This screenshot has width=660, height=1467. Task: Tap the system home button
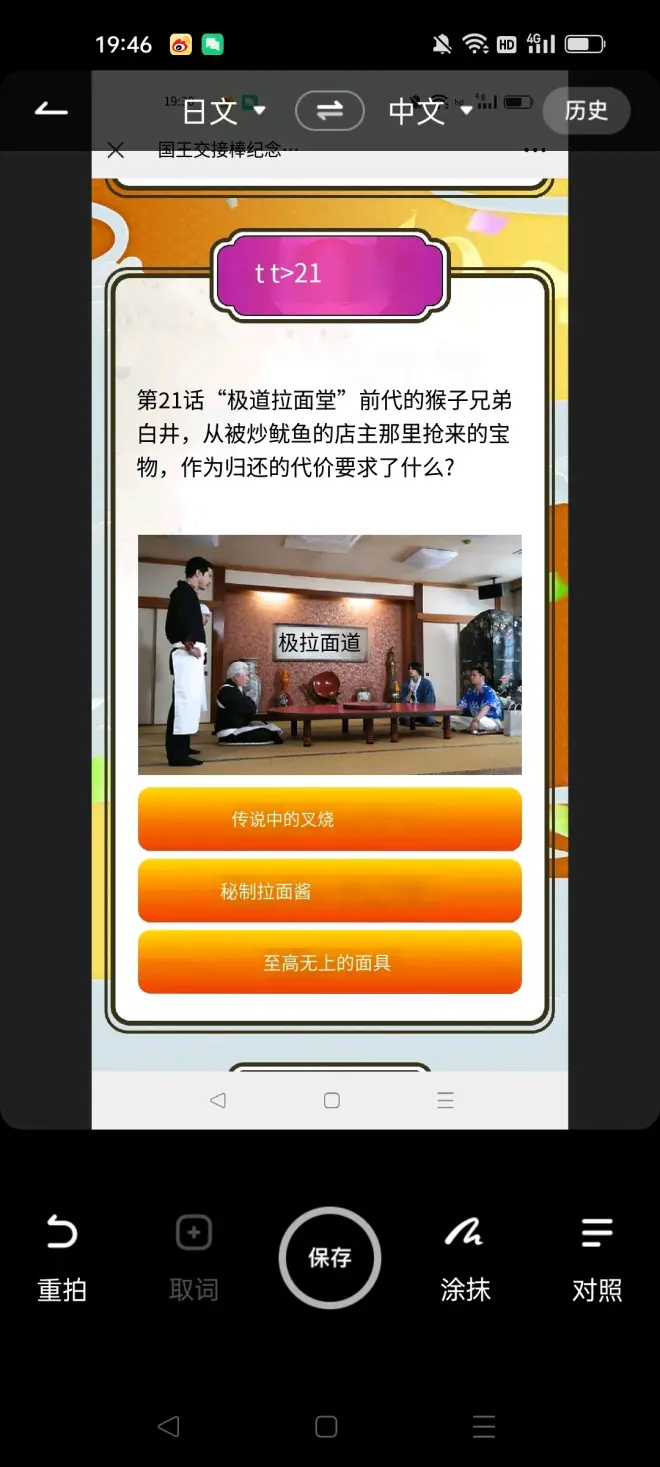326,1427
